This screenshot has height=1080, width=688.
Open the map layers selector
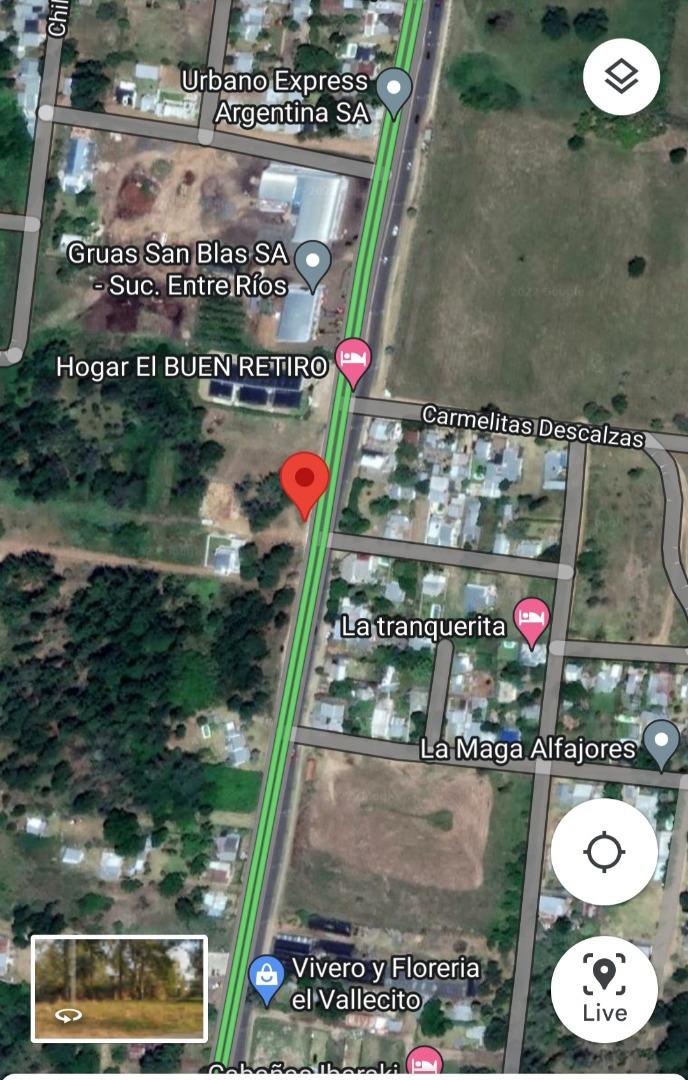tap(621, 77)
